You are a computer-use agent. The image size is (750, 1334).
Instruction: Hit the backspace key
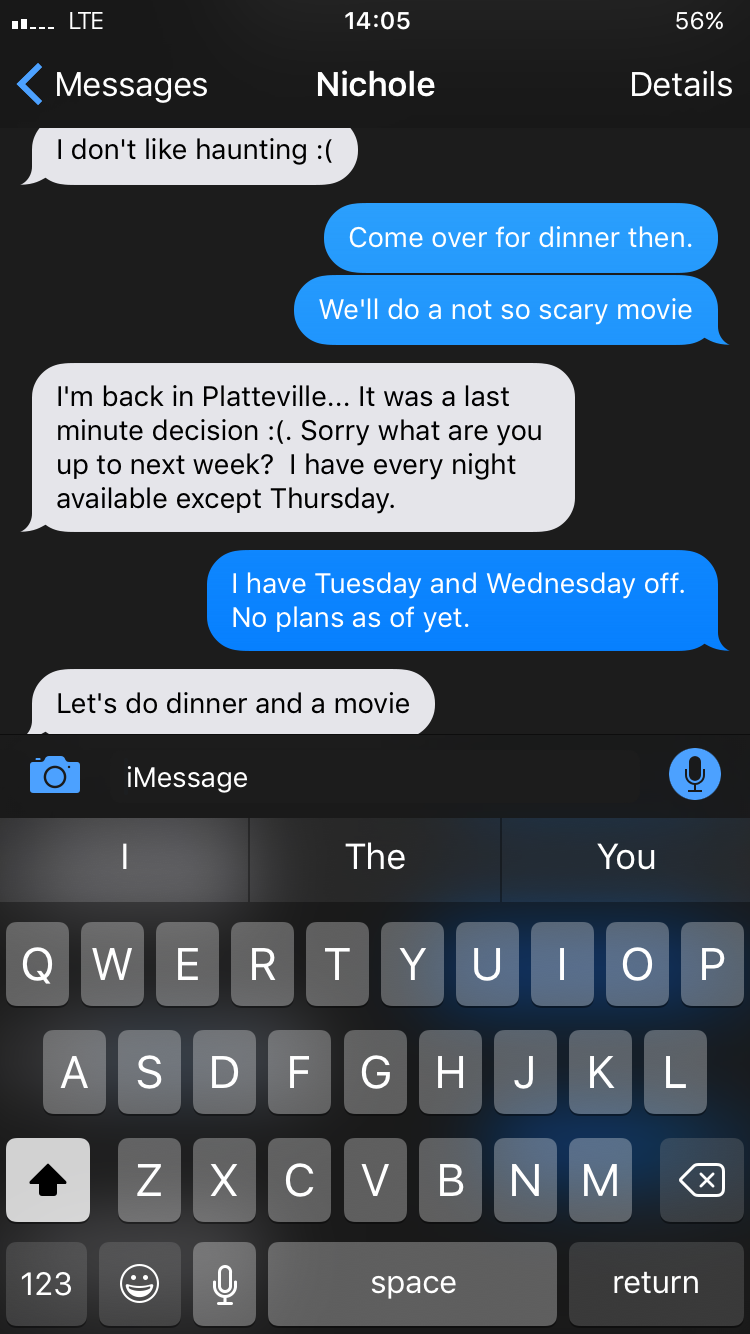pos(701,1181)
